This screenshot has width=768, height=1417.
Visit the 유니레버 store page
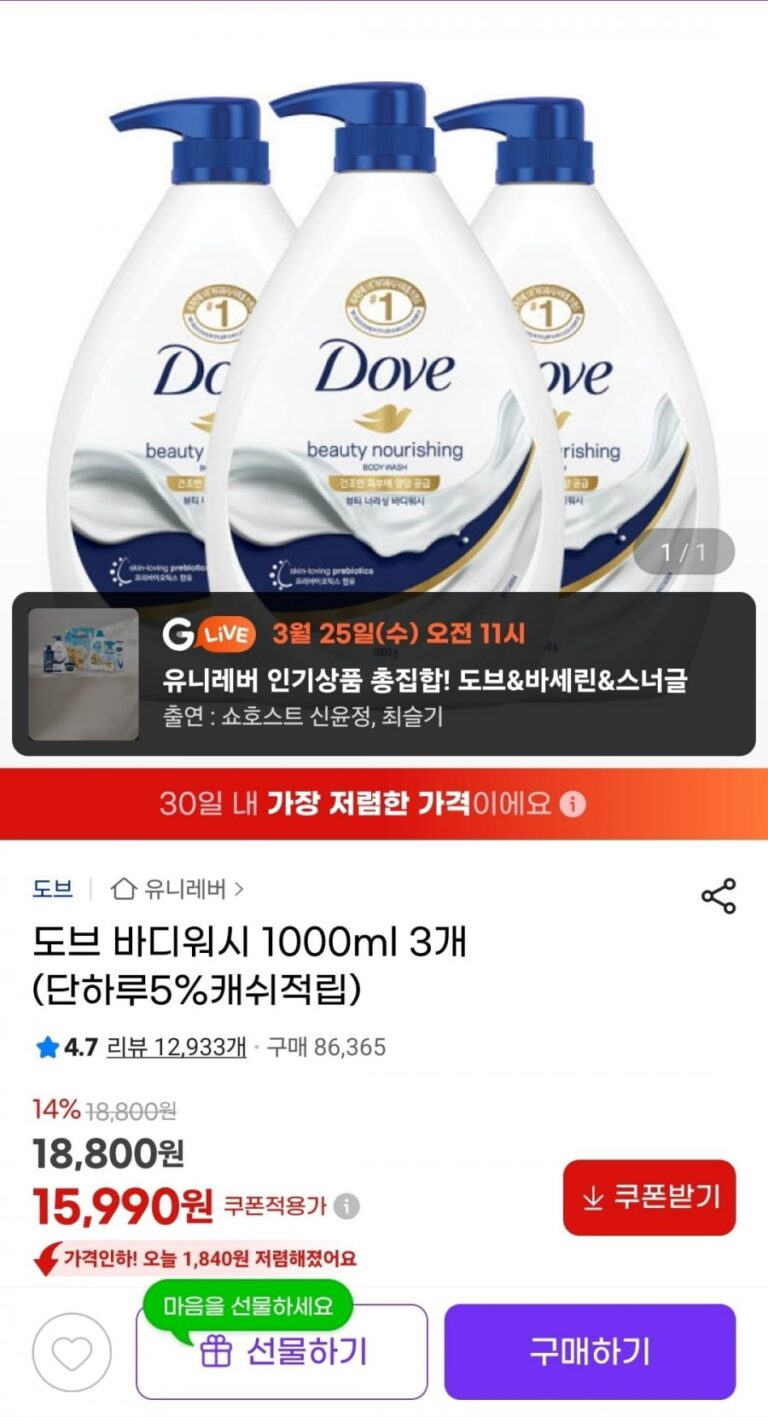[x=177, y=888]
